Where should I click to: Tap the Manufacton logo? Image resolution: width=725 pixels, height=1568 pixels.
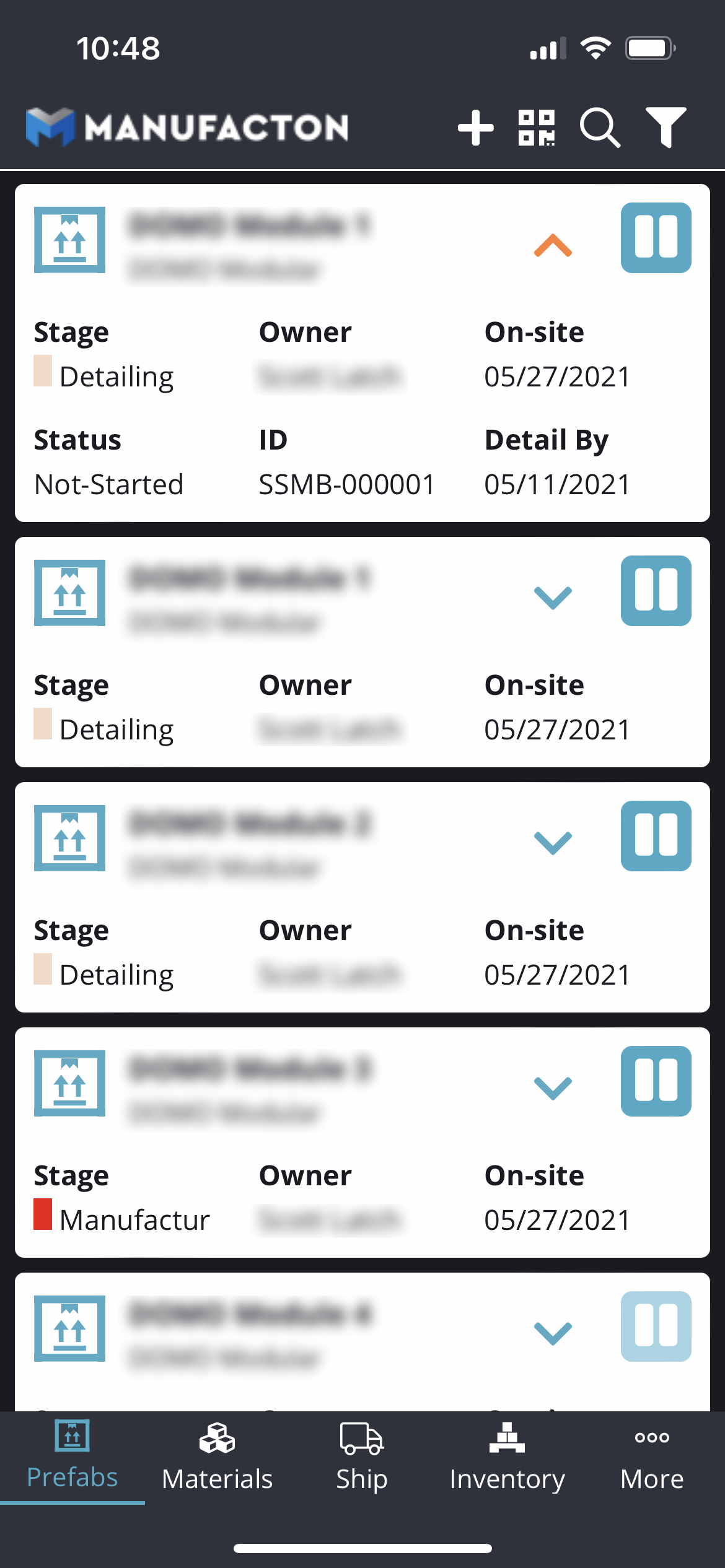(x=187, y=127)
